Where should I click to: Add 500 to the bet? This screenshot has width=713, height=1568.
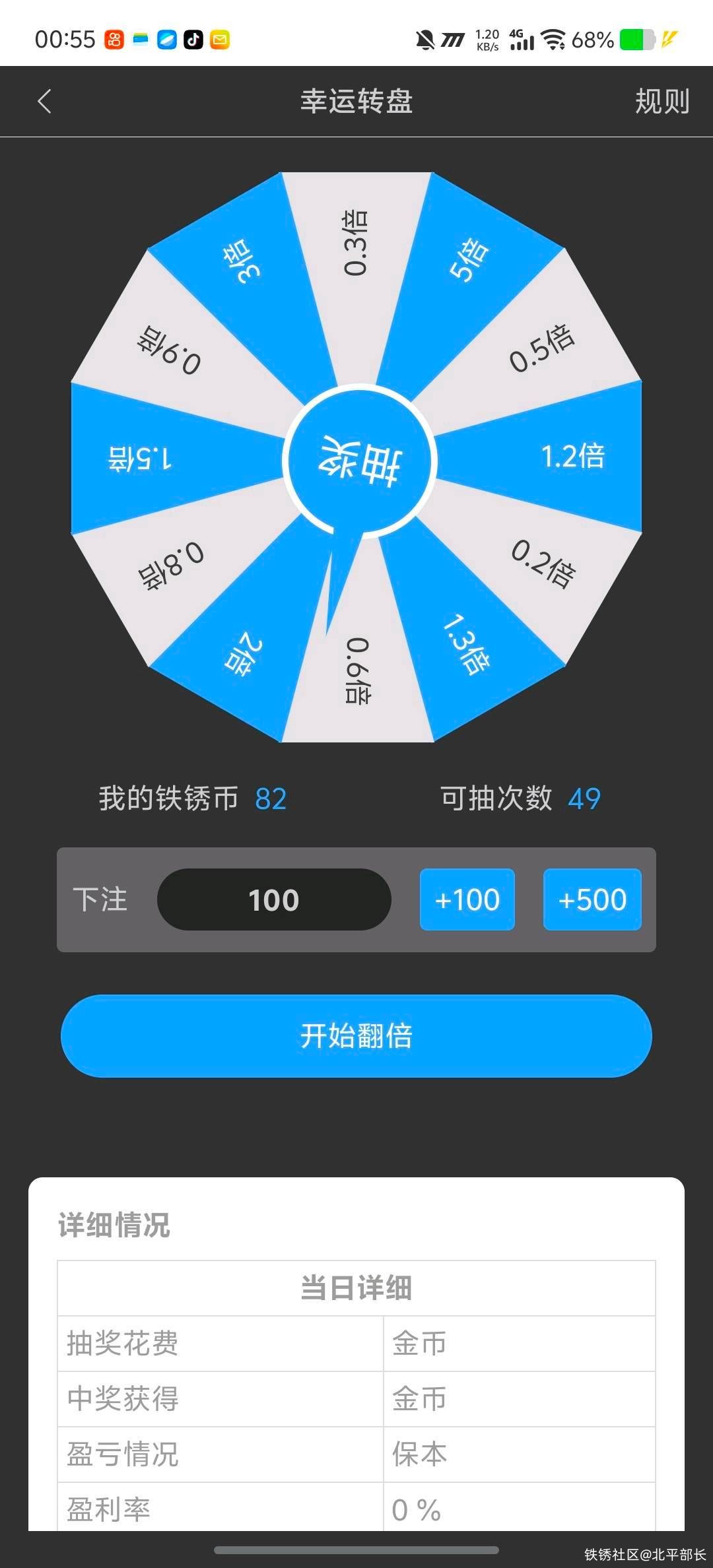(592, 899)
